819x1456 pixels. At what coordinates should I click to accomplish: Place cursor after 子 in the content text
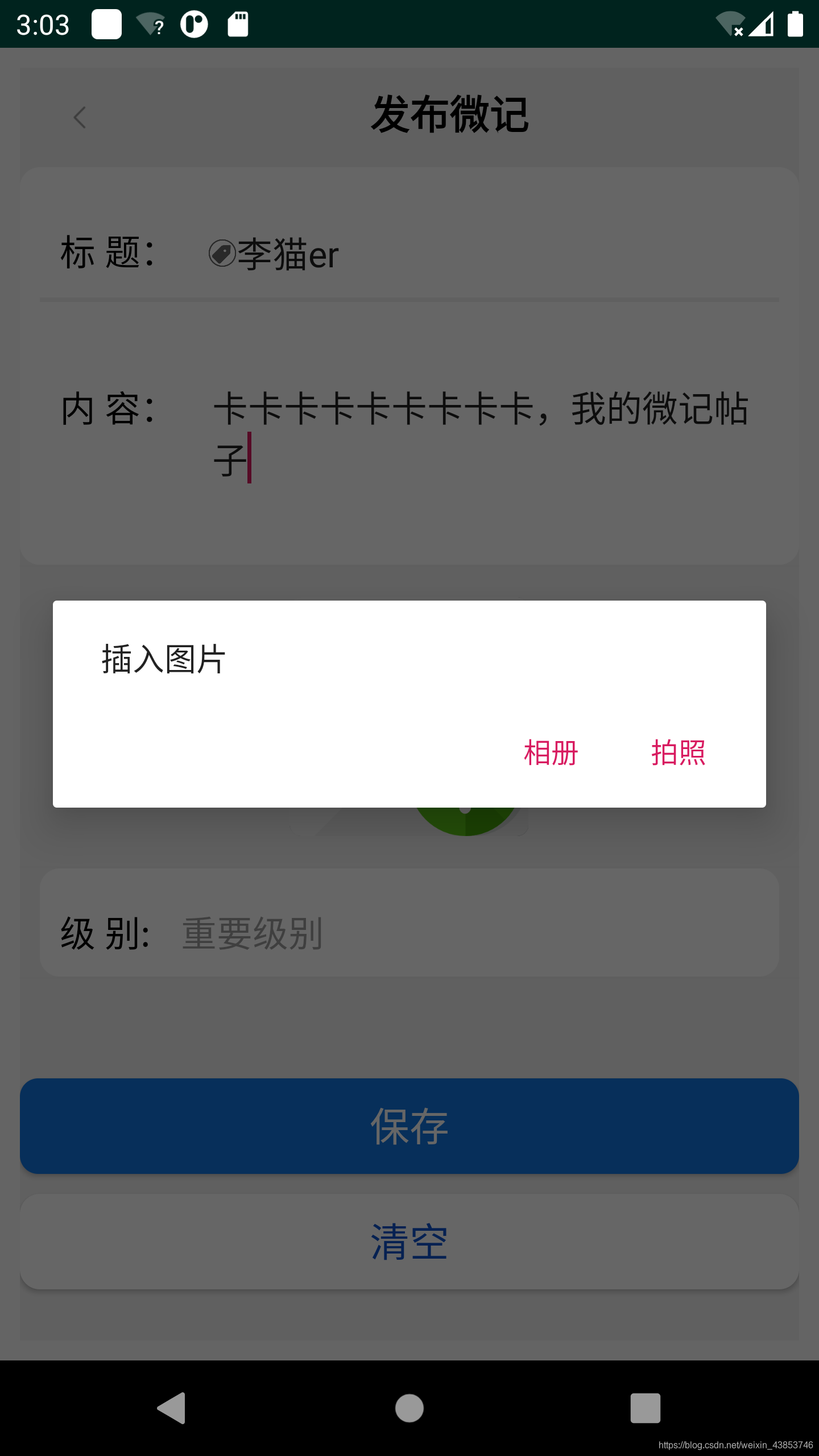[250, 455]
